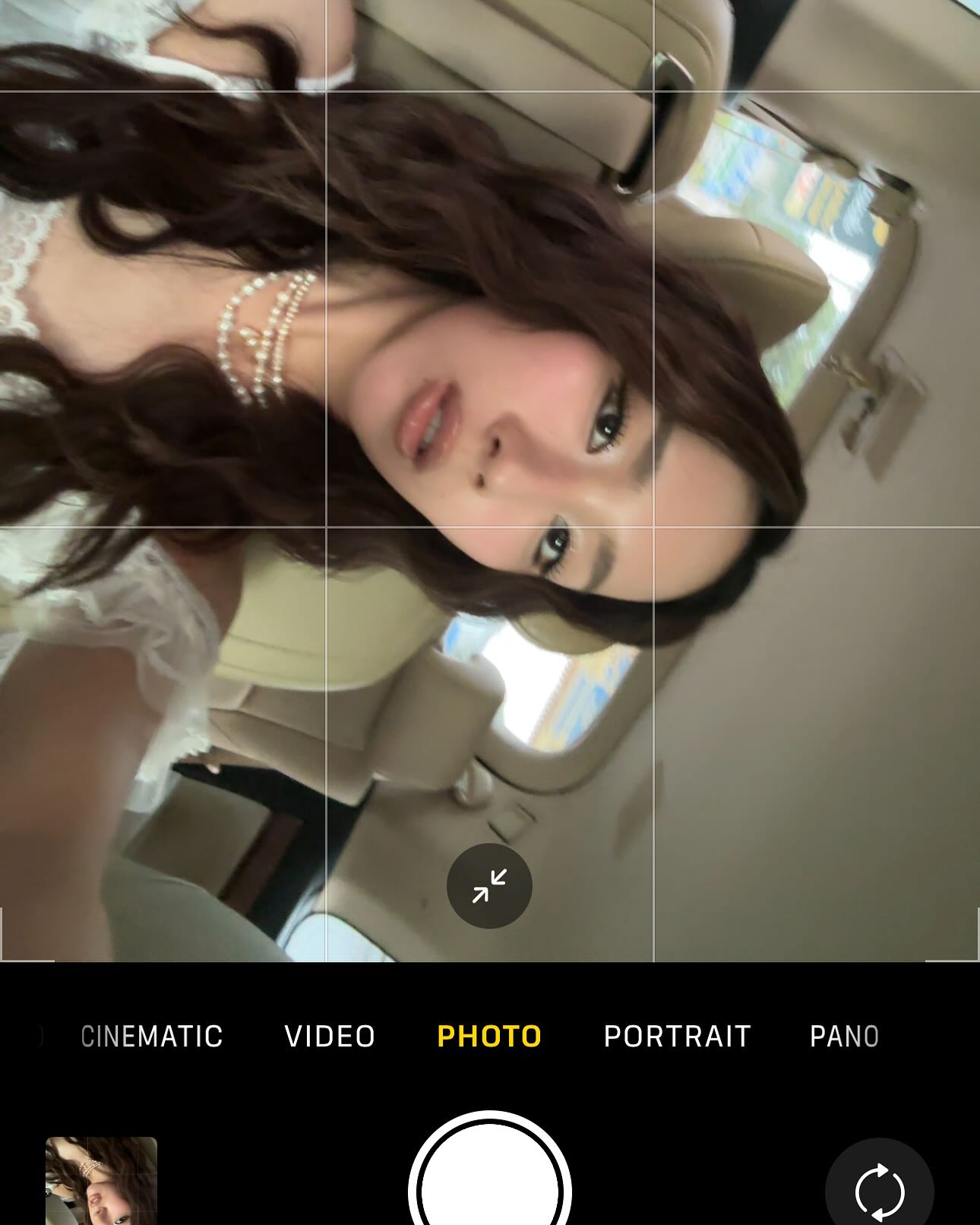
Task: Open the last captured photo thumbnail
Action: [x=101, y=1180]
